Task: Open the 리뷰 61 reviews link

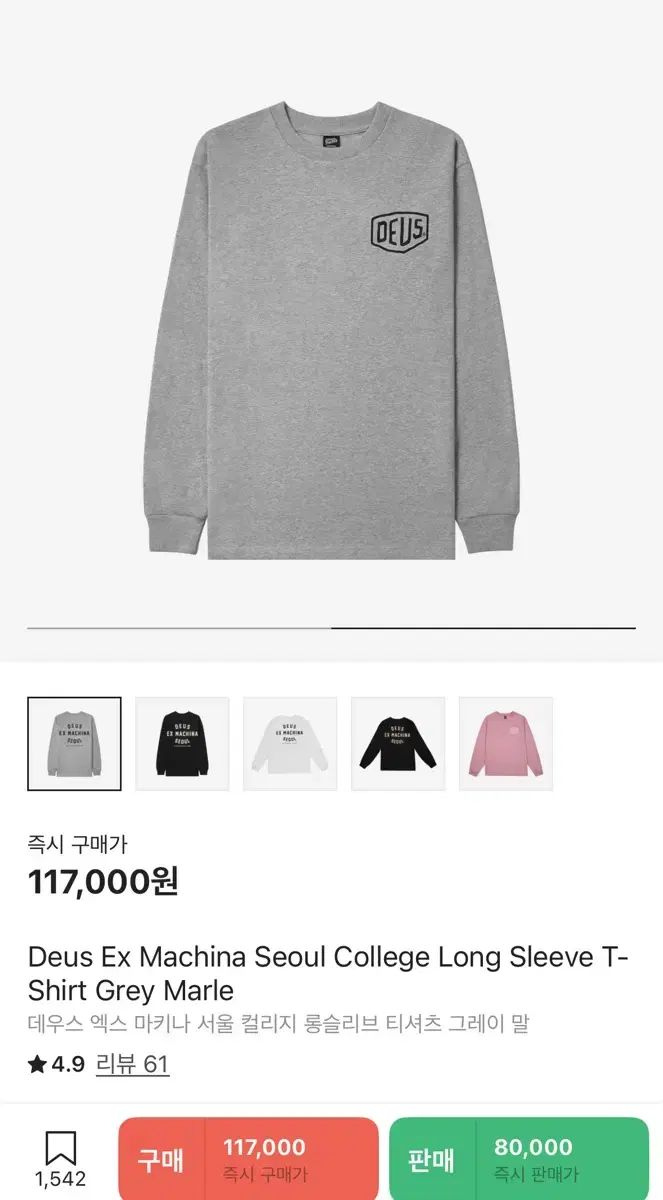Action: click(x=132, y=1064)
